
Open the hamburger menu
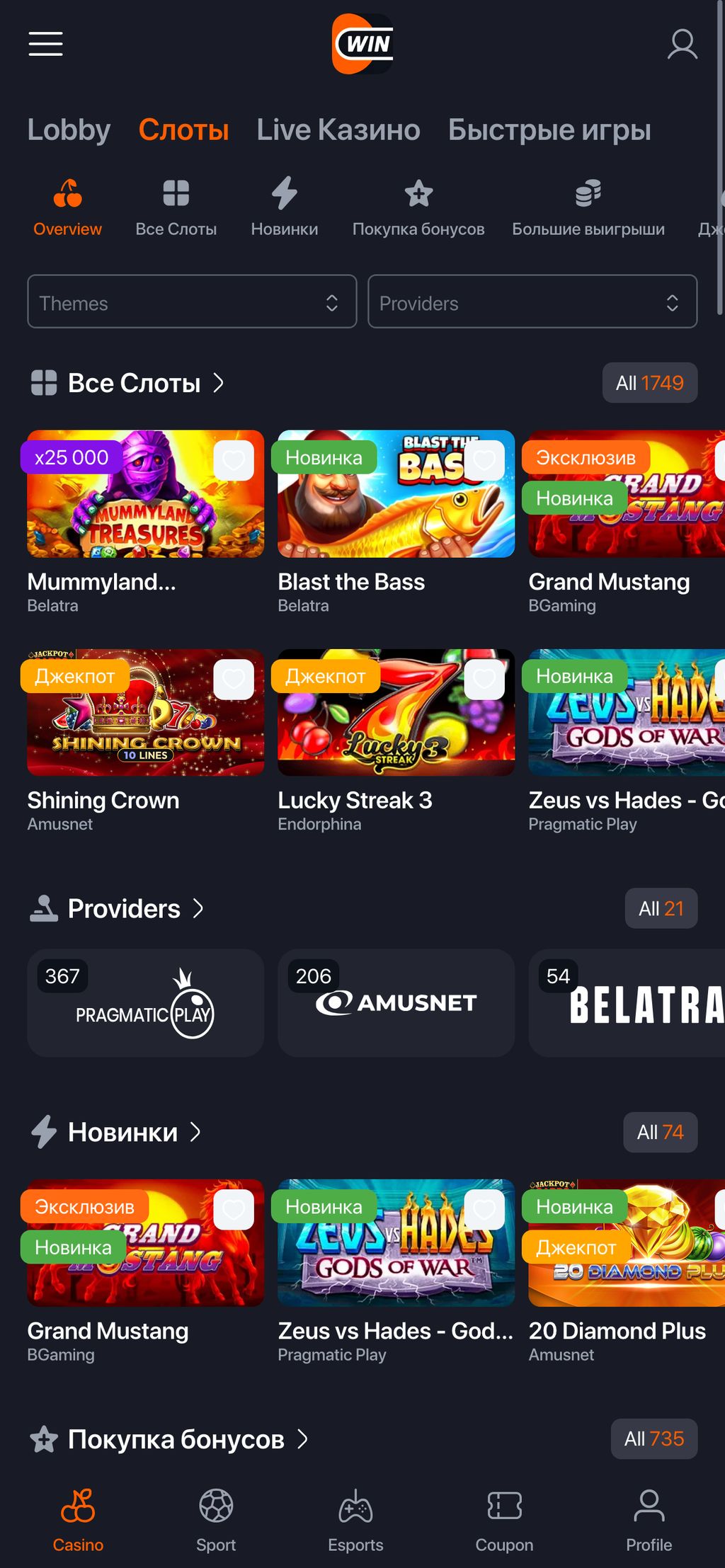[45, 44]
